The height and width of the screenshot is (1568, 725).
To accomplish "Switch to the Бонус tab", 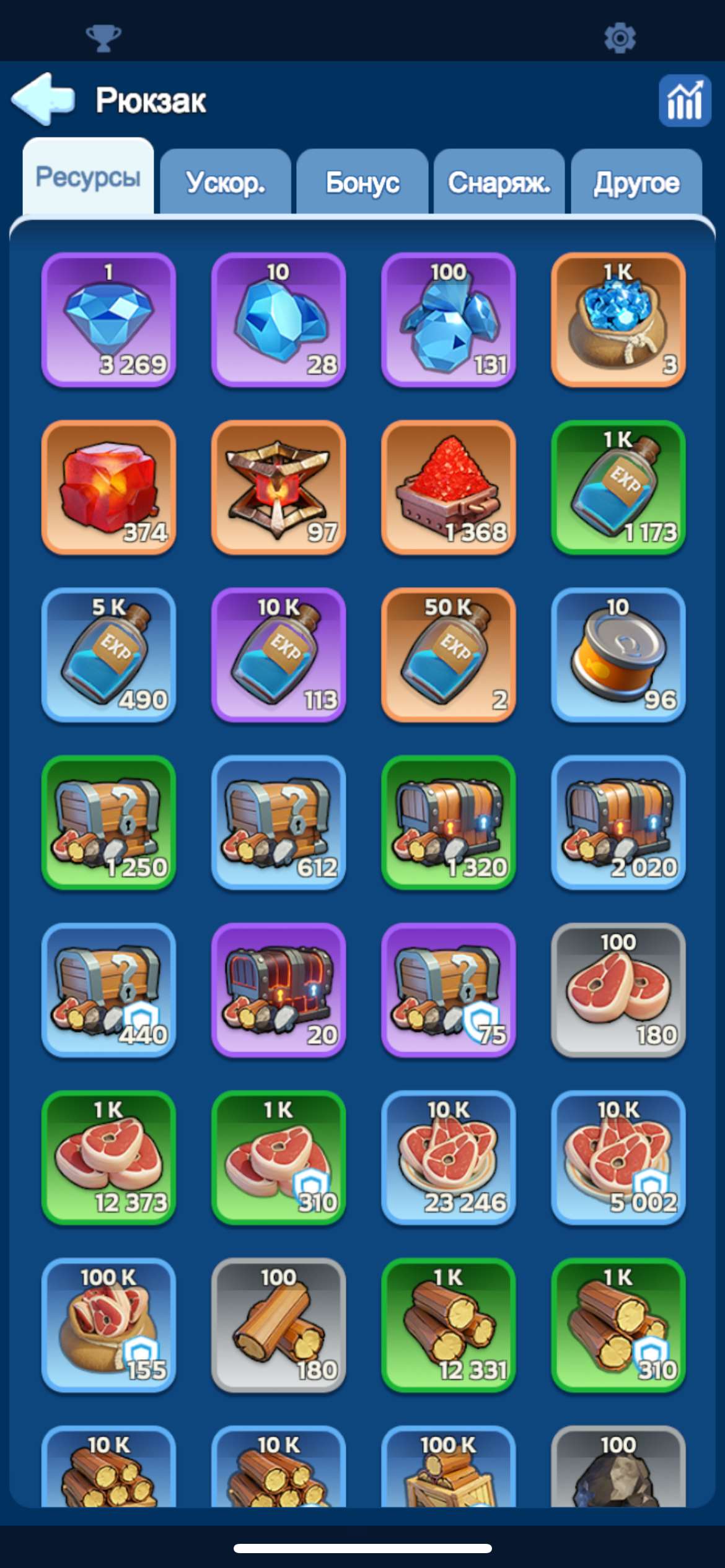I will point(362,183).
